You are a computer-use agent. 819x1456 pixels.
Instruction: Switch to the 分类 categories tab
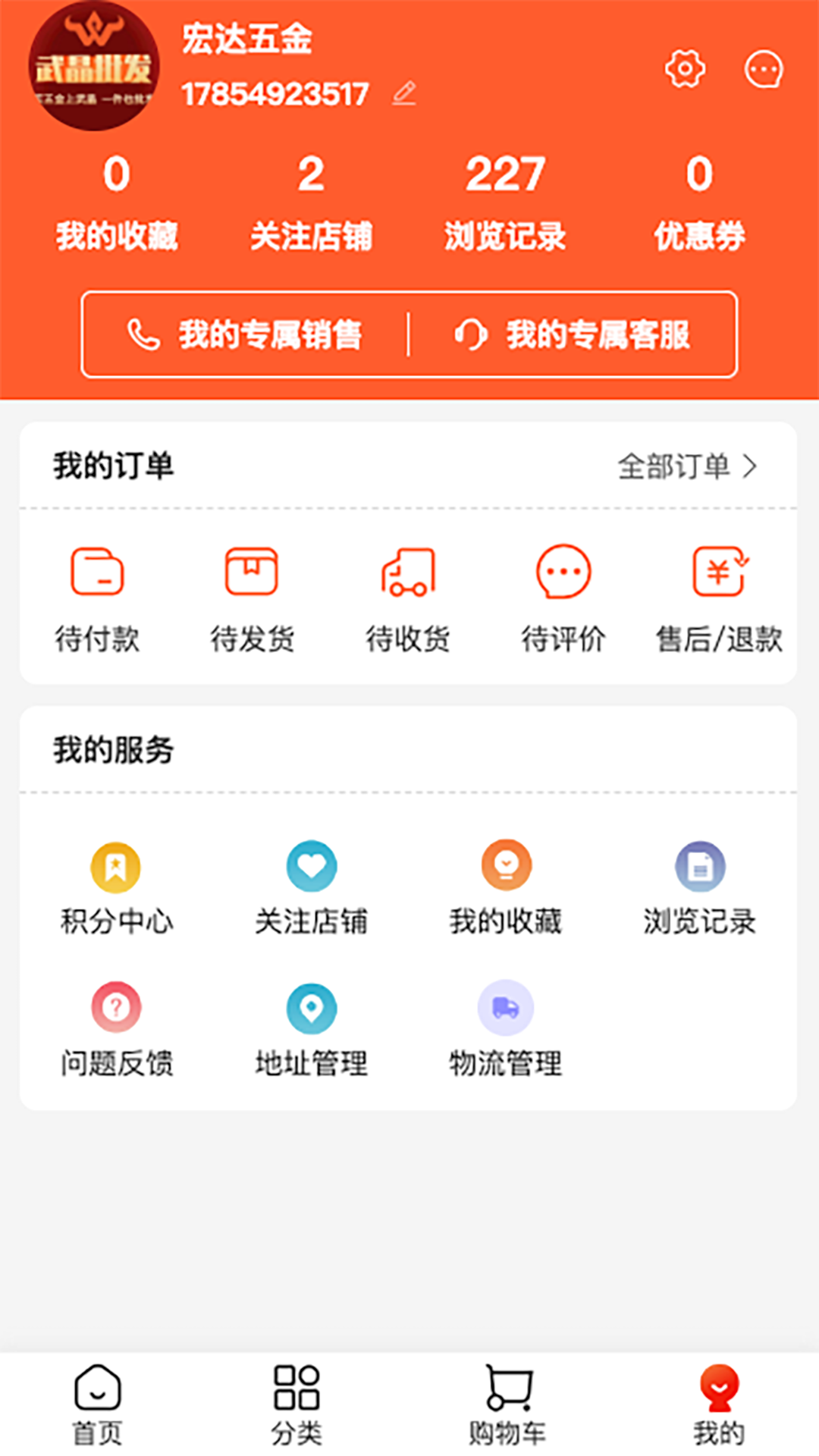pyautogui.click(x=297, y=1404)
